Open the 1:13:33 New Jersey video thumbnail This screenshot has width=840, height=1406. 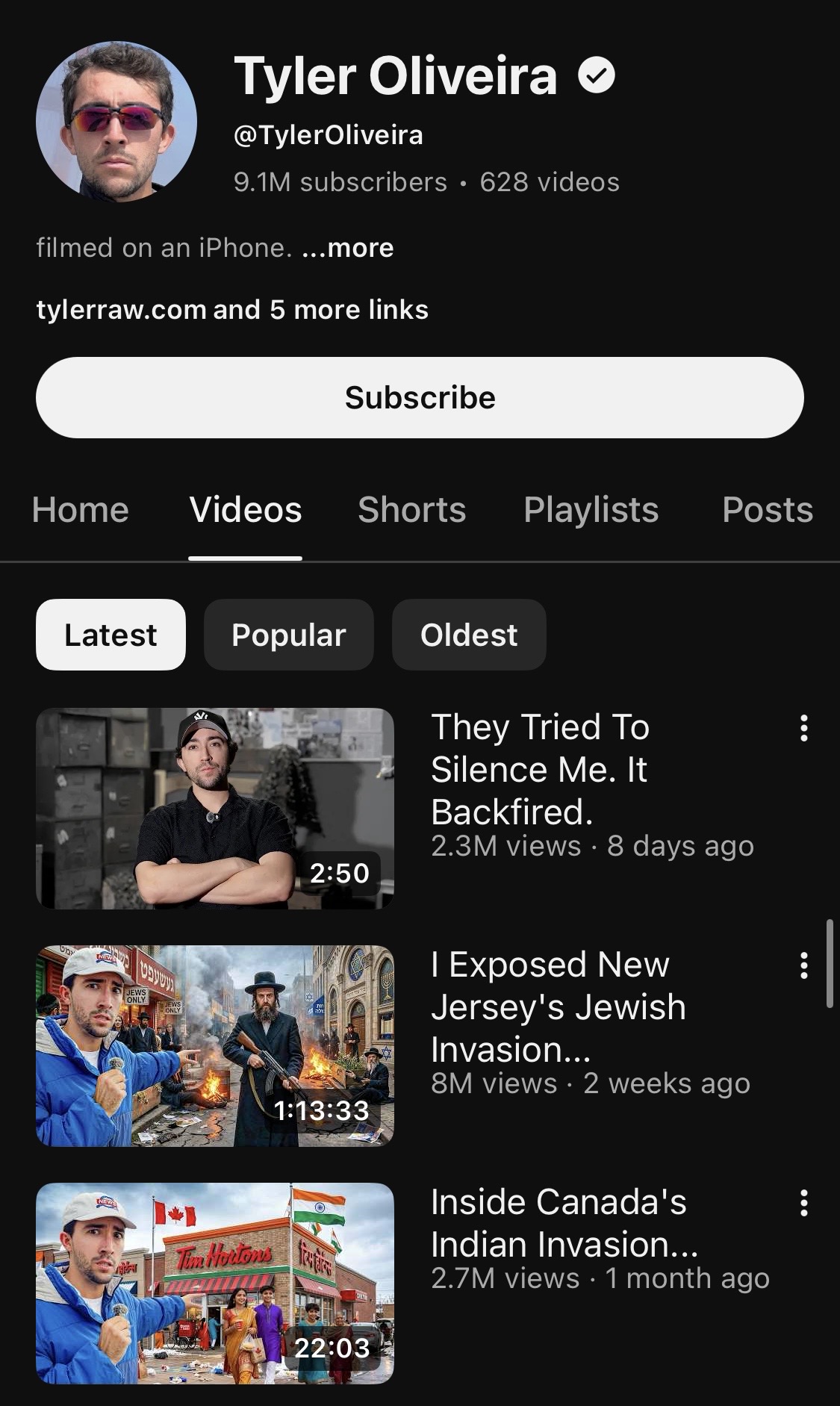pos(215,1045)
